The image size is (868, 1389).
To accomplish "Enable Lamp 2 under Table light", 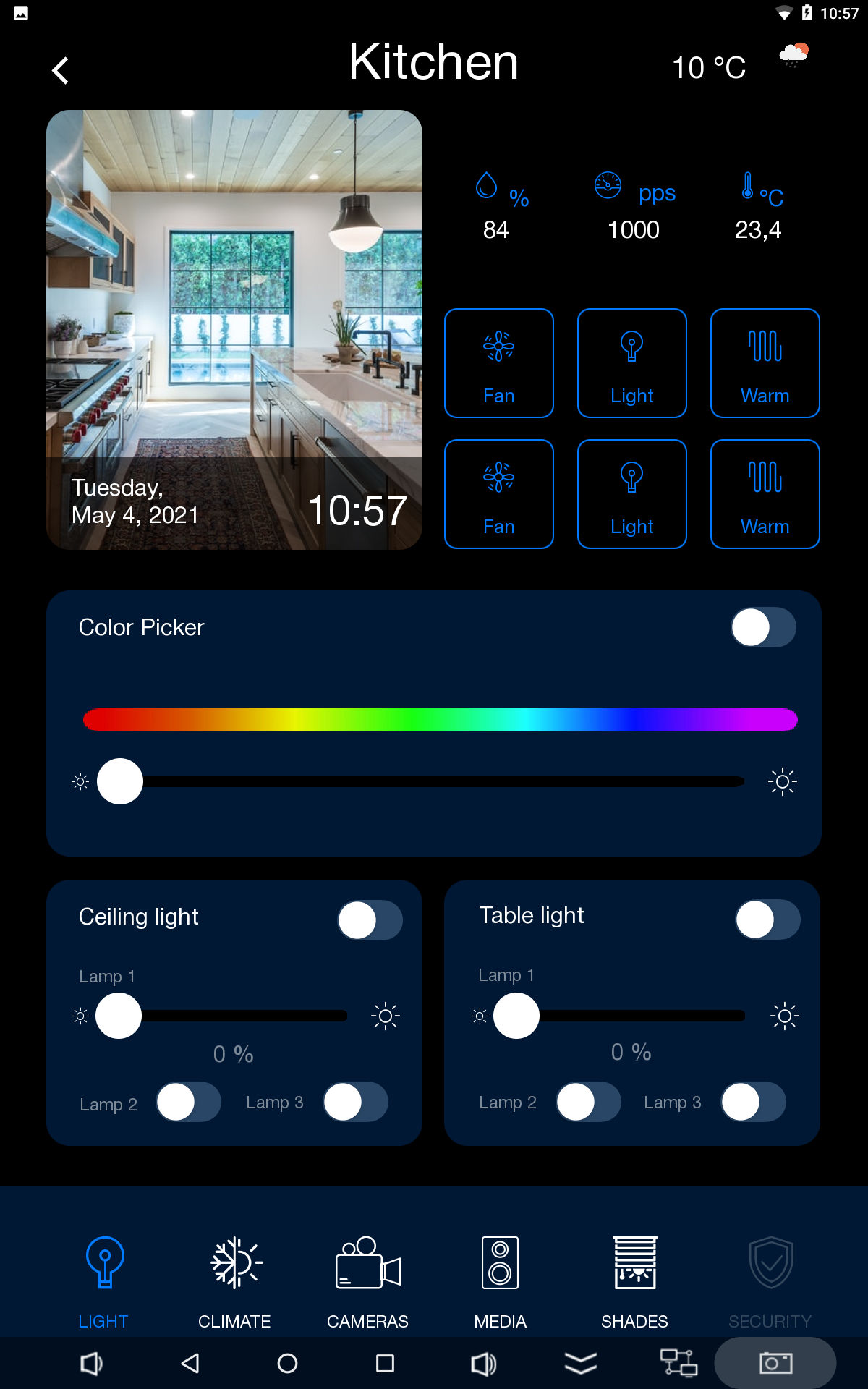I will [x=588, y=1102].
